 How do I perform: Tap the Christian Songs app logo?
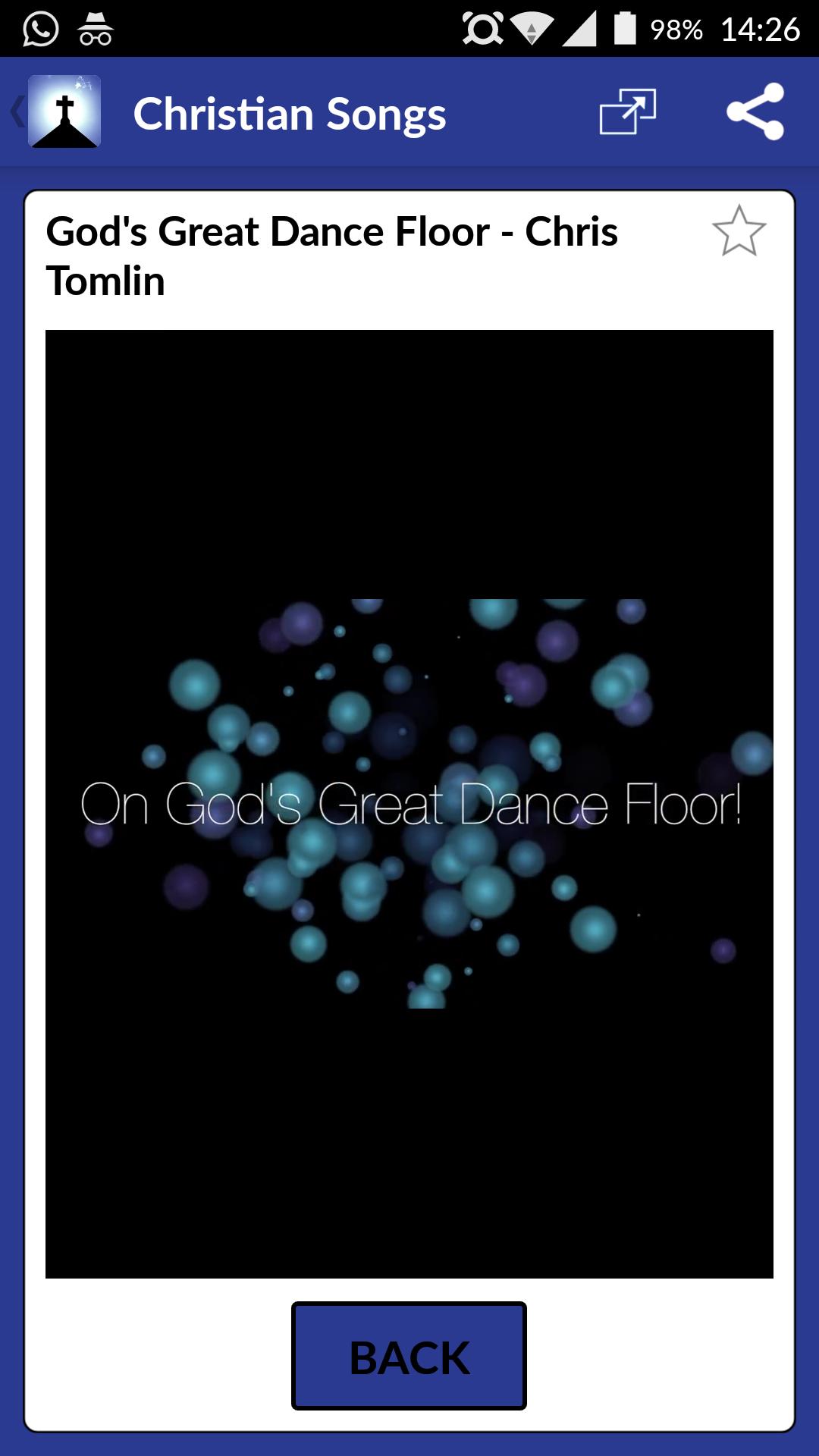point(64,111)
